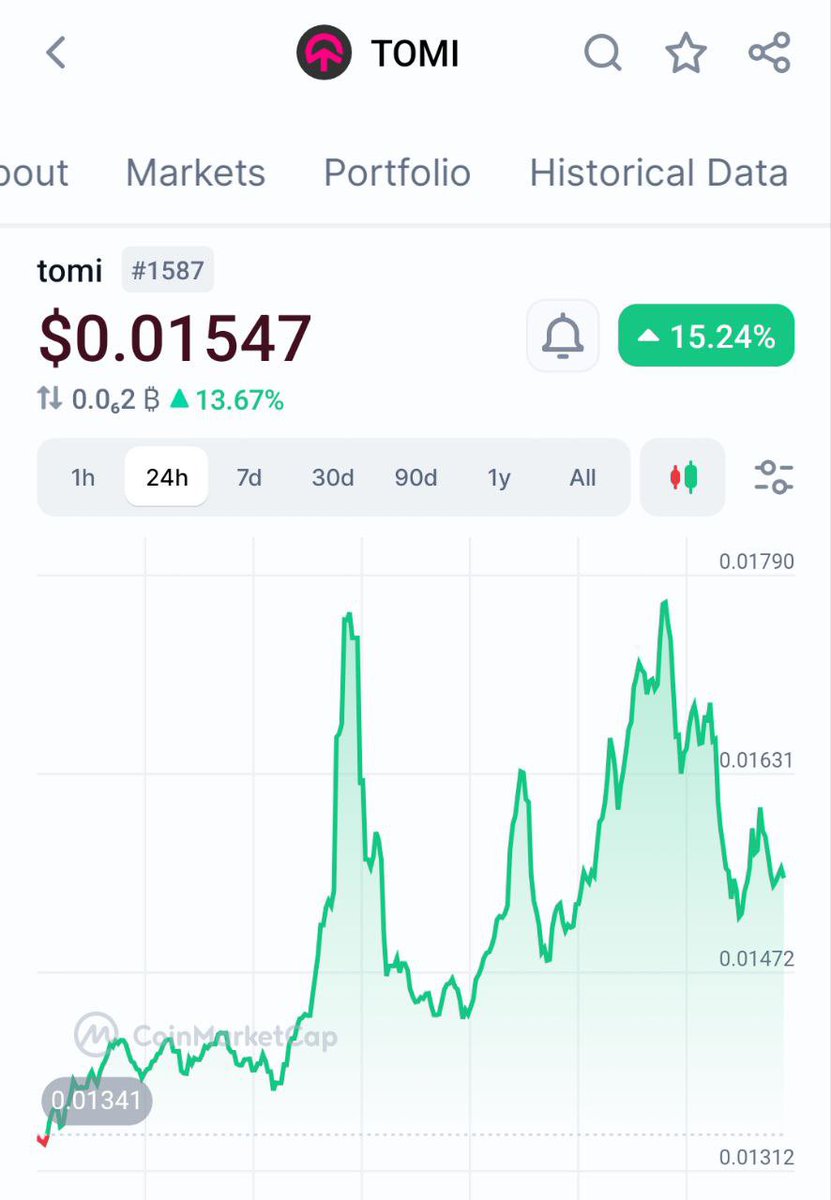
Task: Select the 30d chart range
Action: [x=332, y=477]
